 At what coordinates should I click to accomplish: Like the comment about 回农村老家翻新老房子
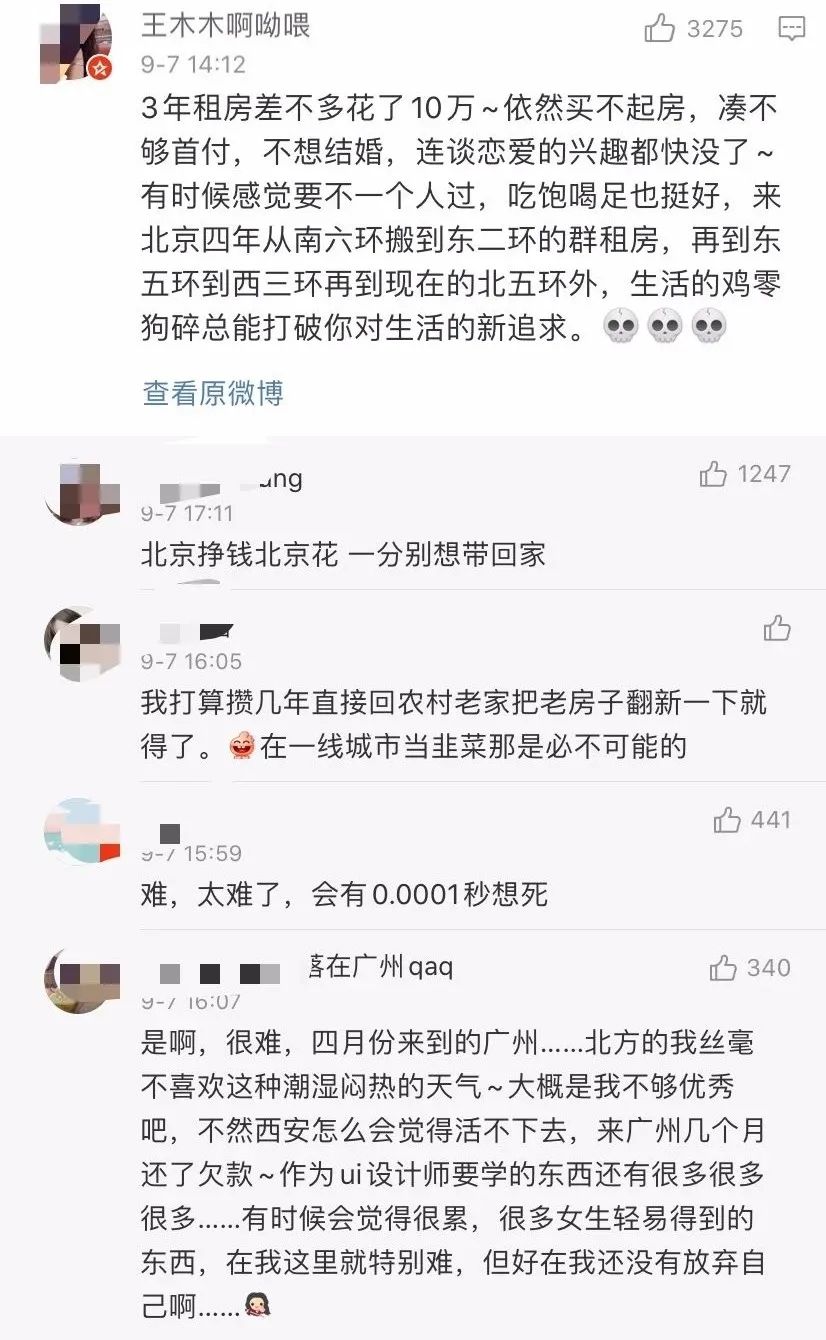click(x=777, y=628)
